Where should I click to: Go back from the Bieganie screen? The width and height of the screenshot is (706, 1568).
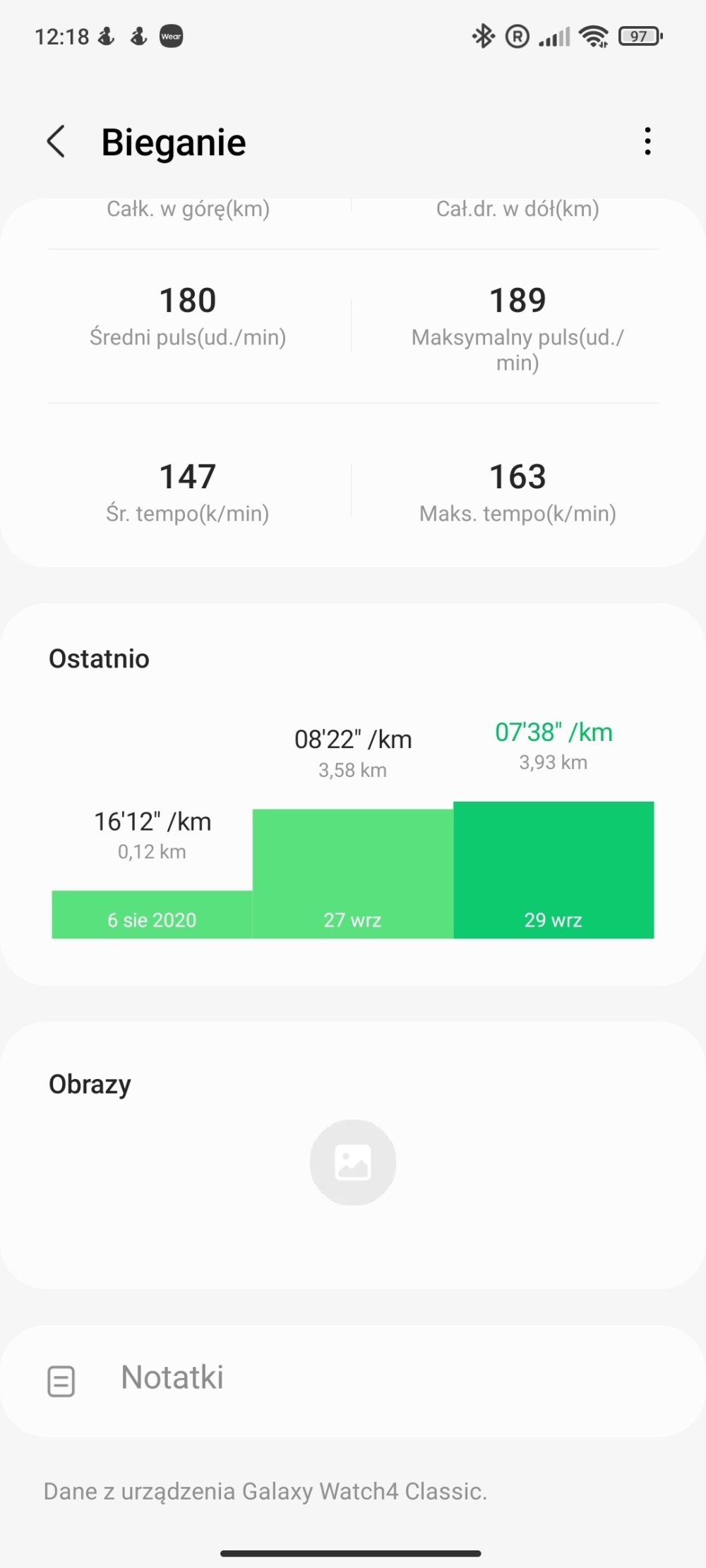click(56, 141)
